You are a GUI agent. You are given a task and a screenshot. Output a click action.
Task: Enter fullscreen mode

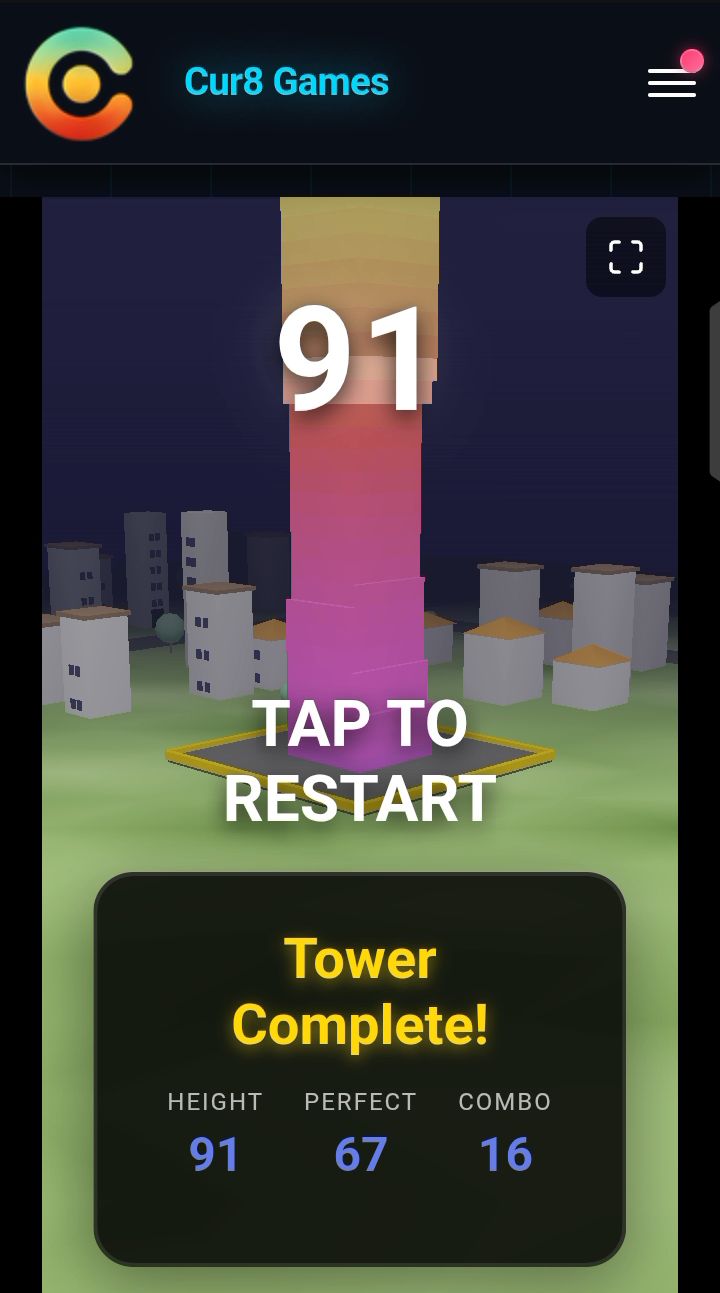pos(626,257)
